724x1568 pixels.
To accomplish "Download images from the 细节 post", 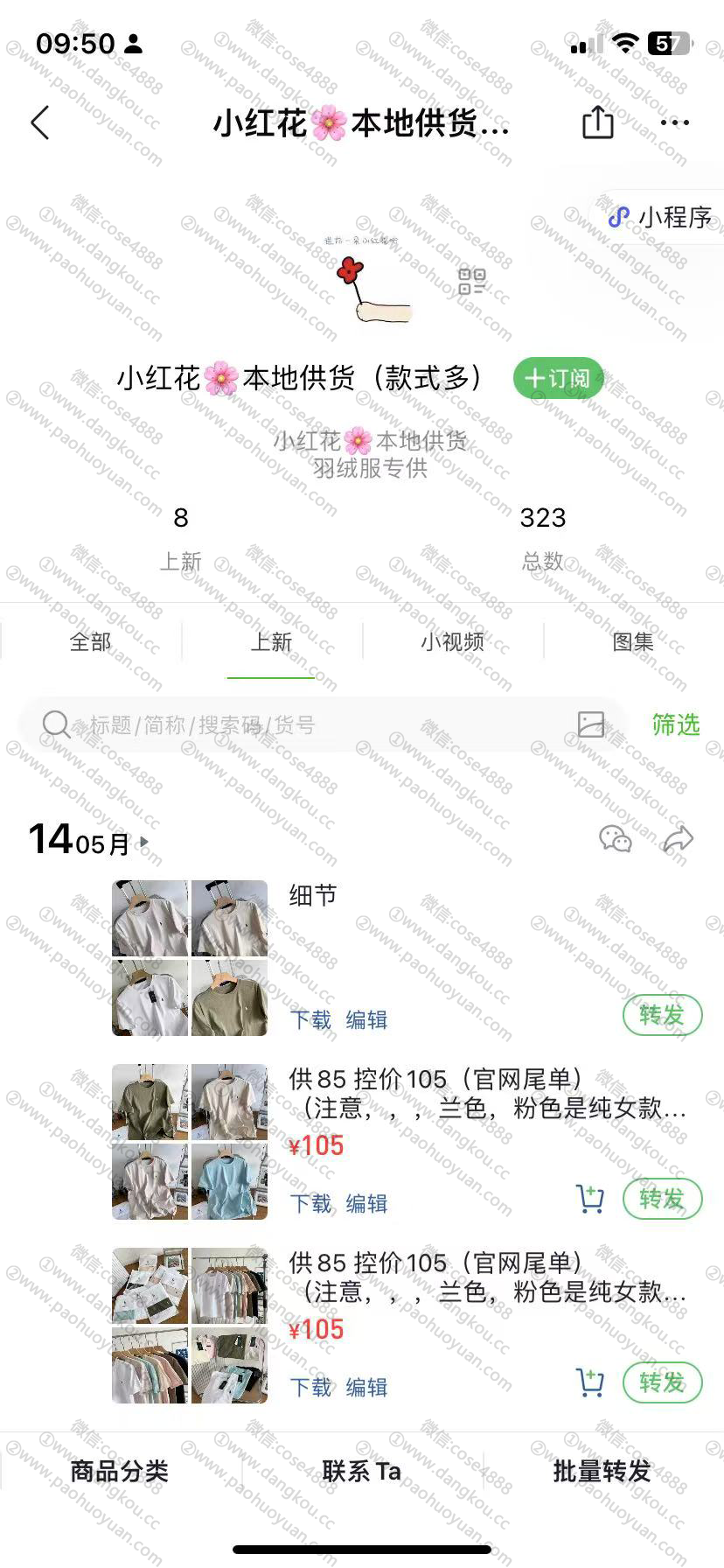I will pyautogui.click(x=310, y=1019).
